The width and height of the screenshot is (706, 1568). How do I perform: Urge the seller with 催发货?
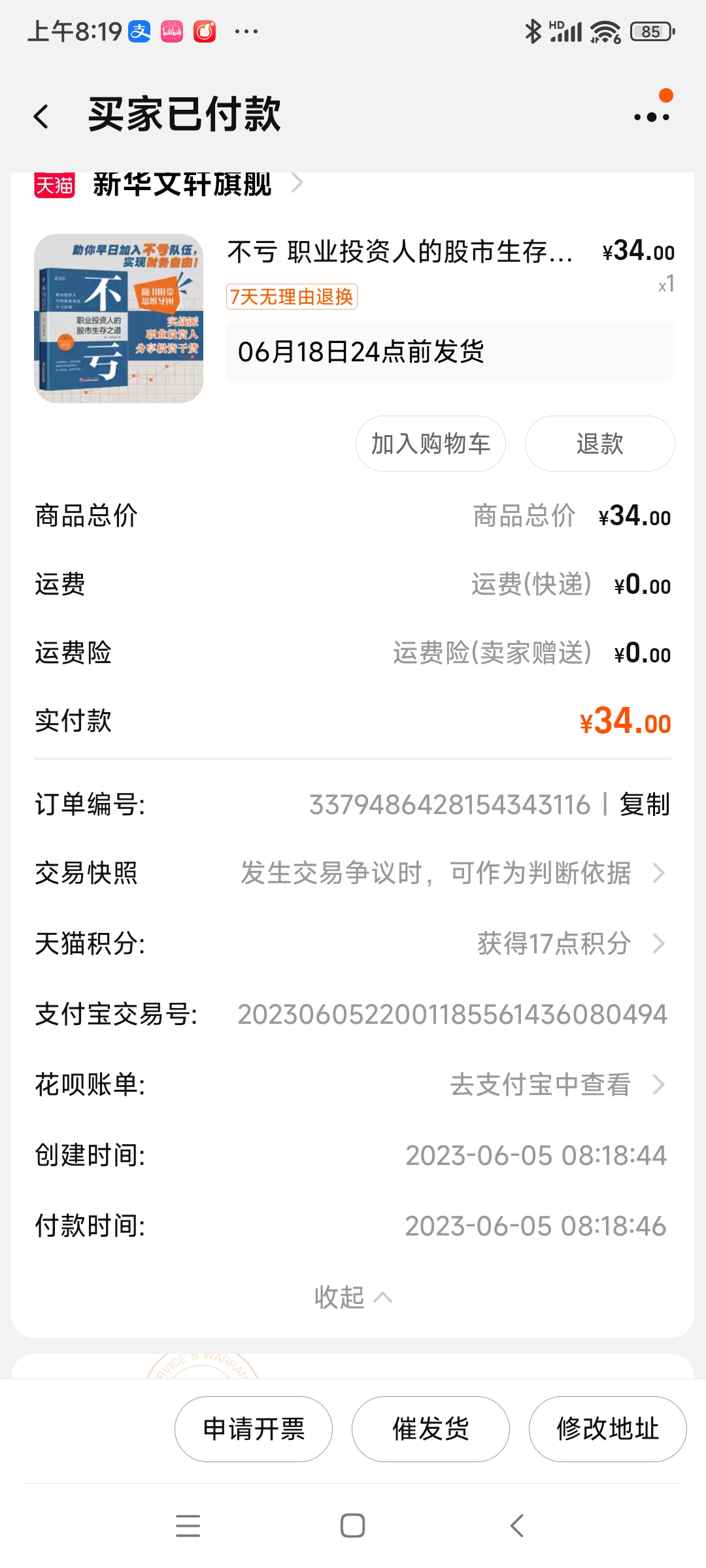click(x=430, y=1429)
